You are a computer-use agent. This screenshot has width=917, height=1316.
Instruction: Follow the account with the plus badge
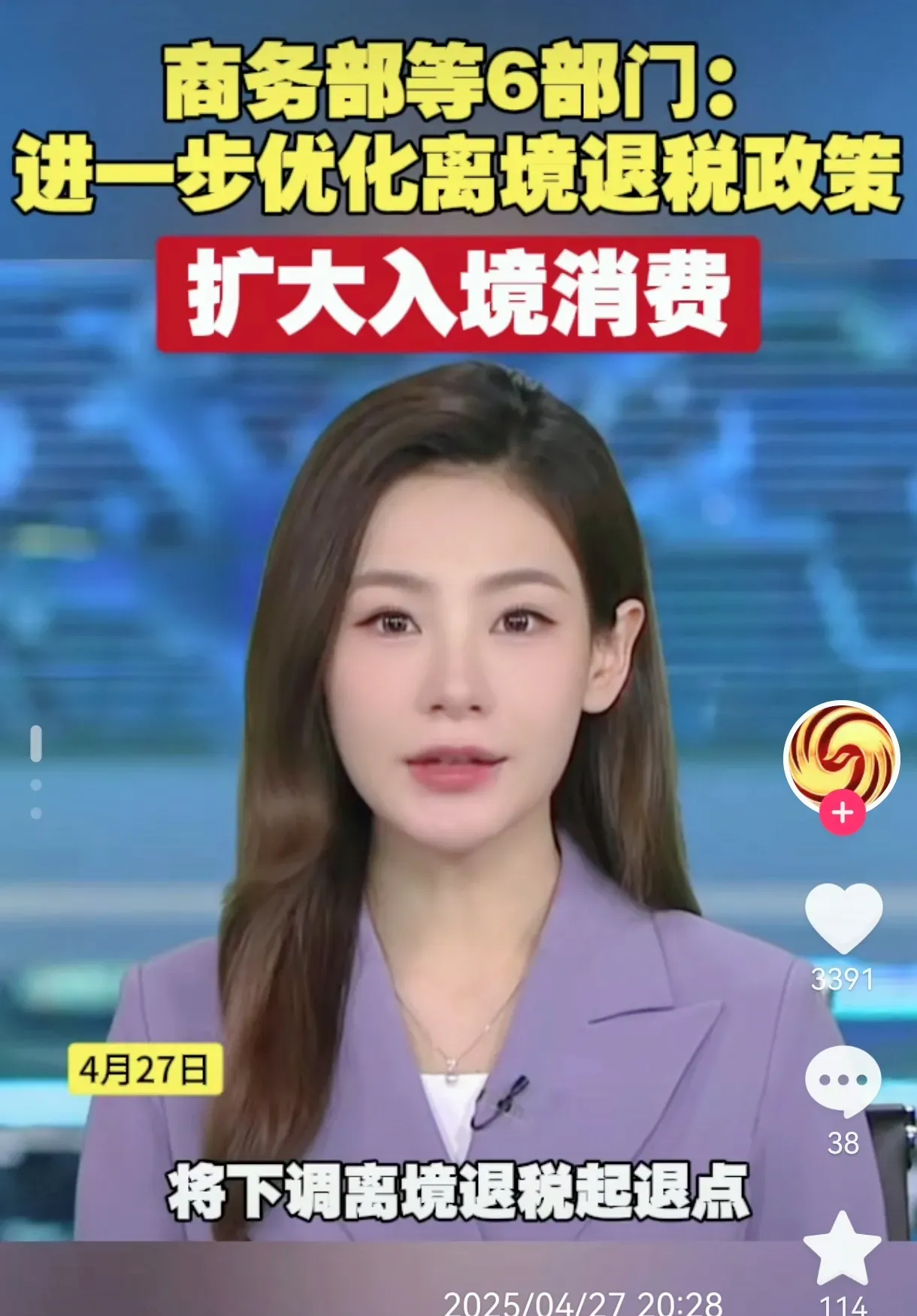(842, 813)
